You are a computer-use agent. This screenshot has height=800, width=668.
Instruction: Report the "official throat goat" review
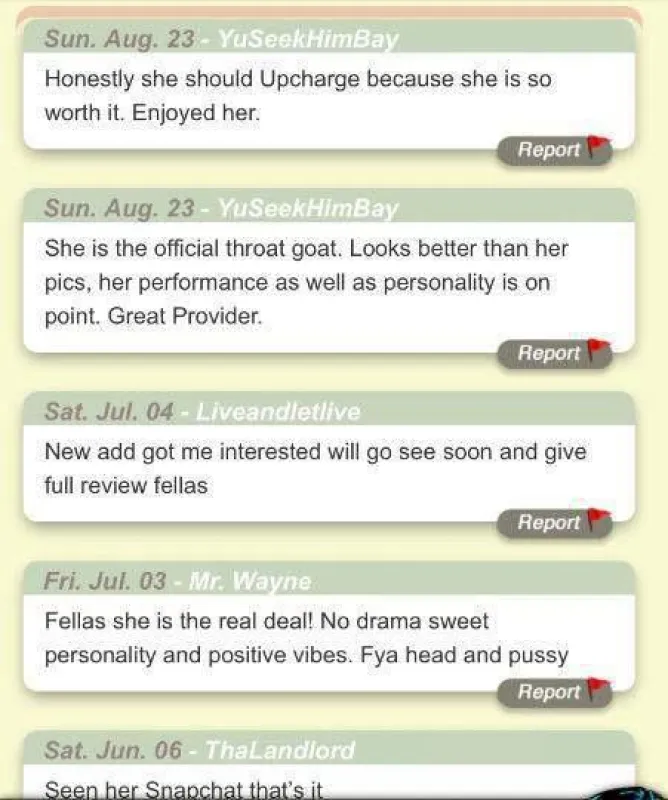(x=555, y=354)
